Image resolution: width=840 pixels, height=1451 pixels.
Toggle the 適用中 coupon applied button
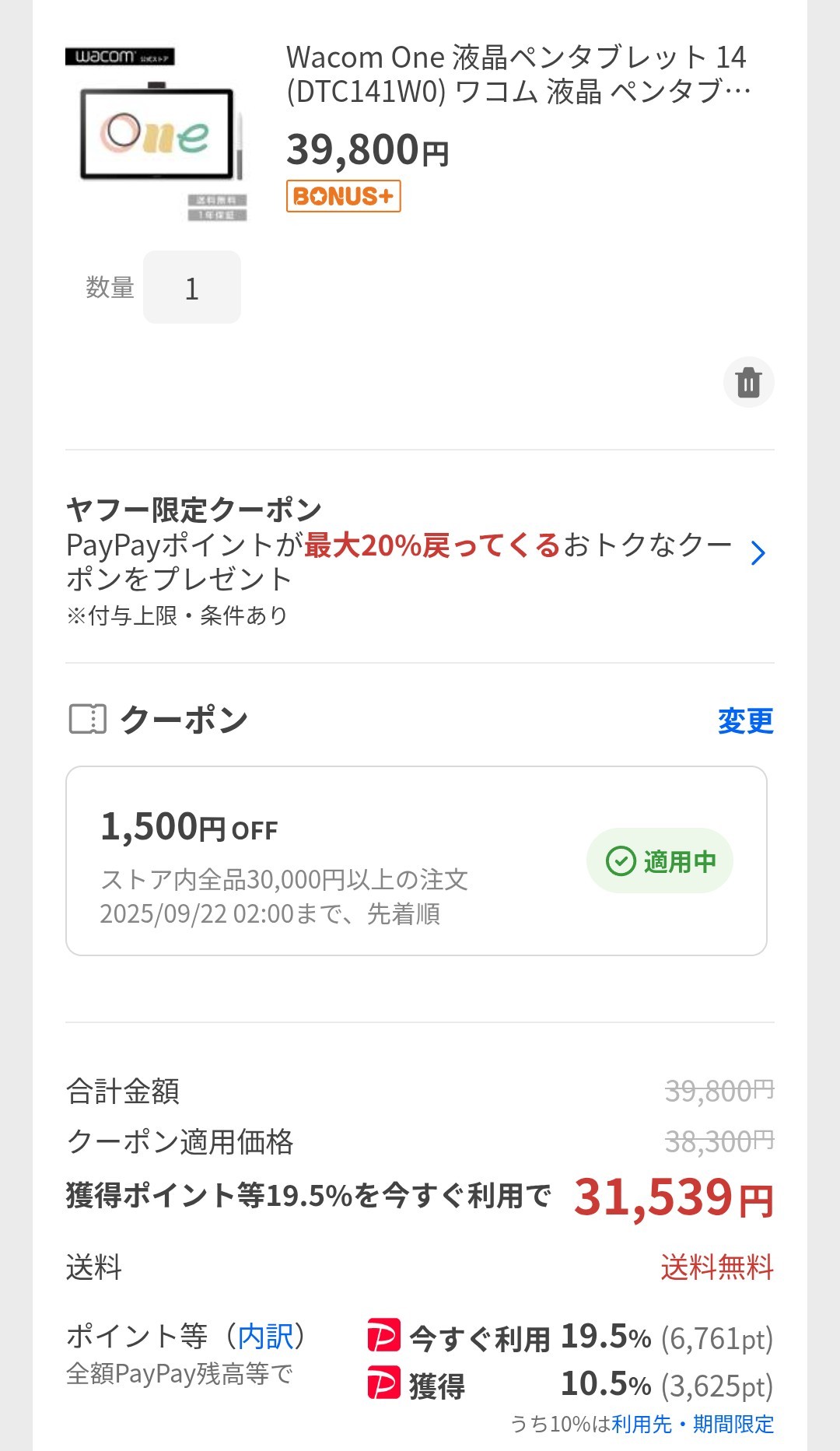[x=660, y=861]
